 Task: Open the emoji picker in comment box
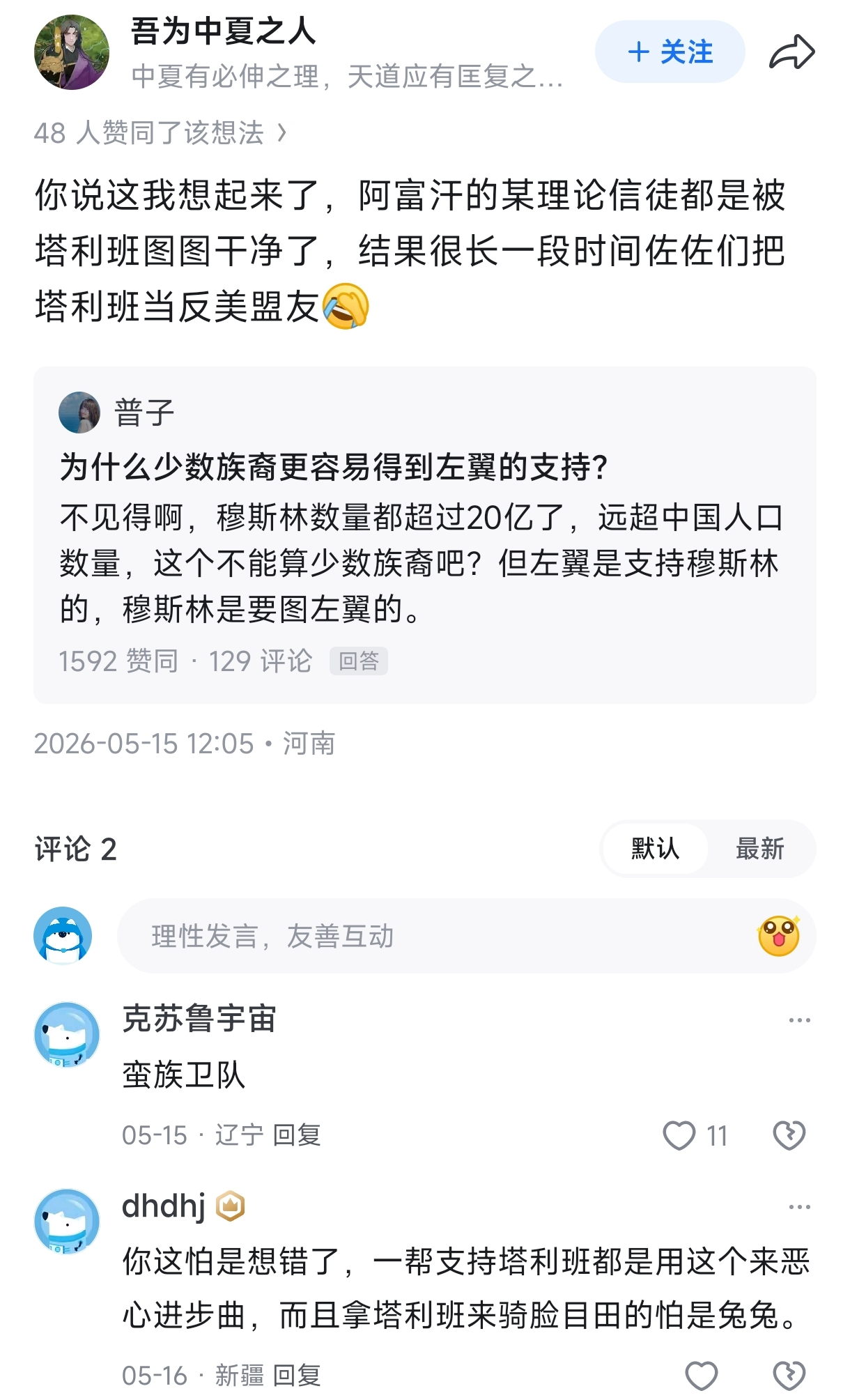[778, 936]
